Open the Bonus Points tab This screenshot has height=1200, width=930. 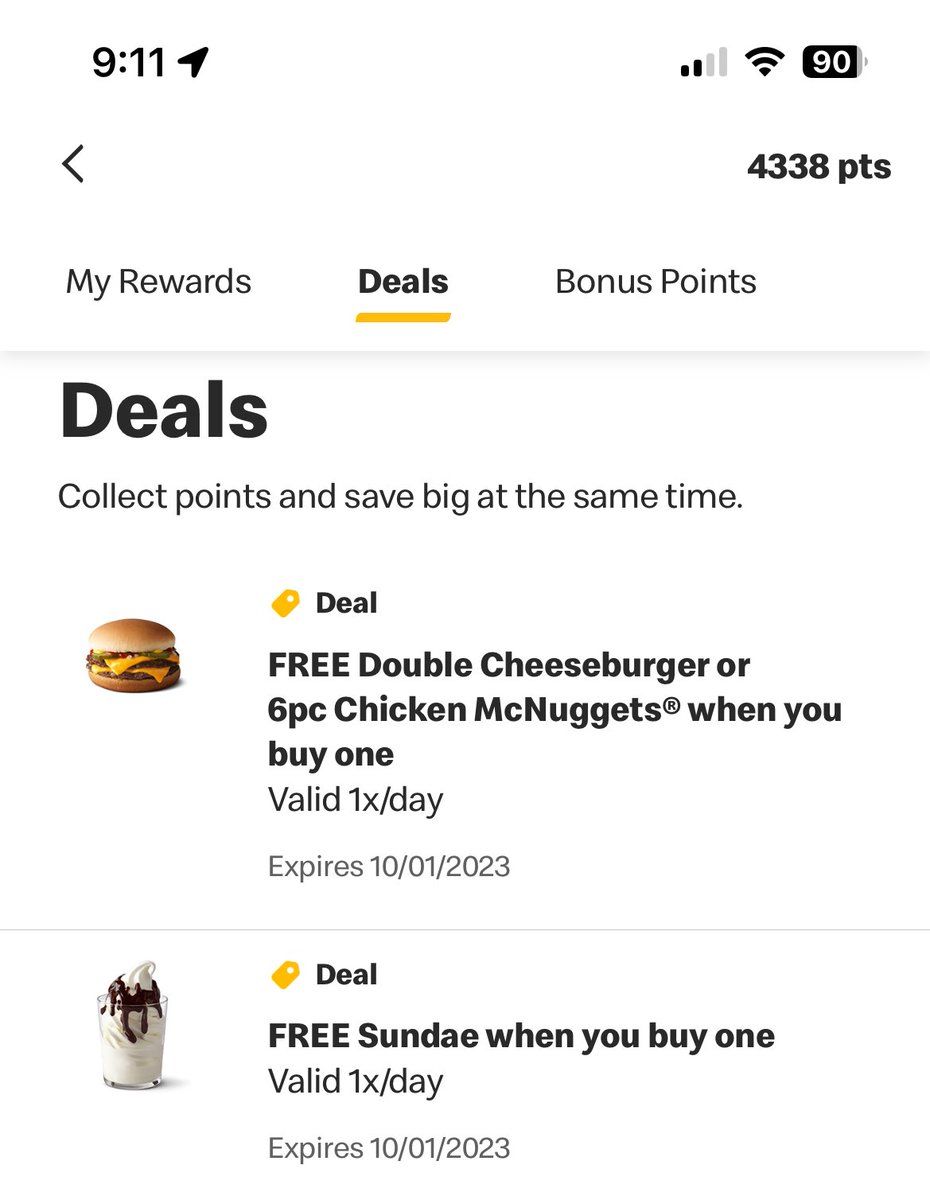655,282
